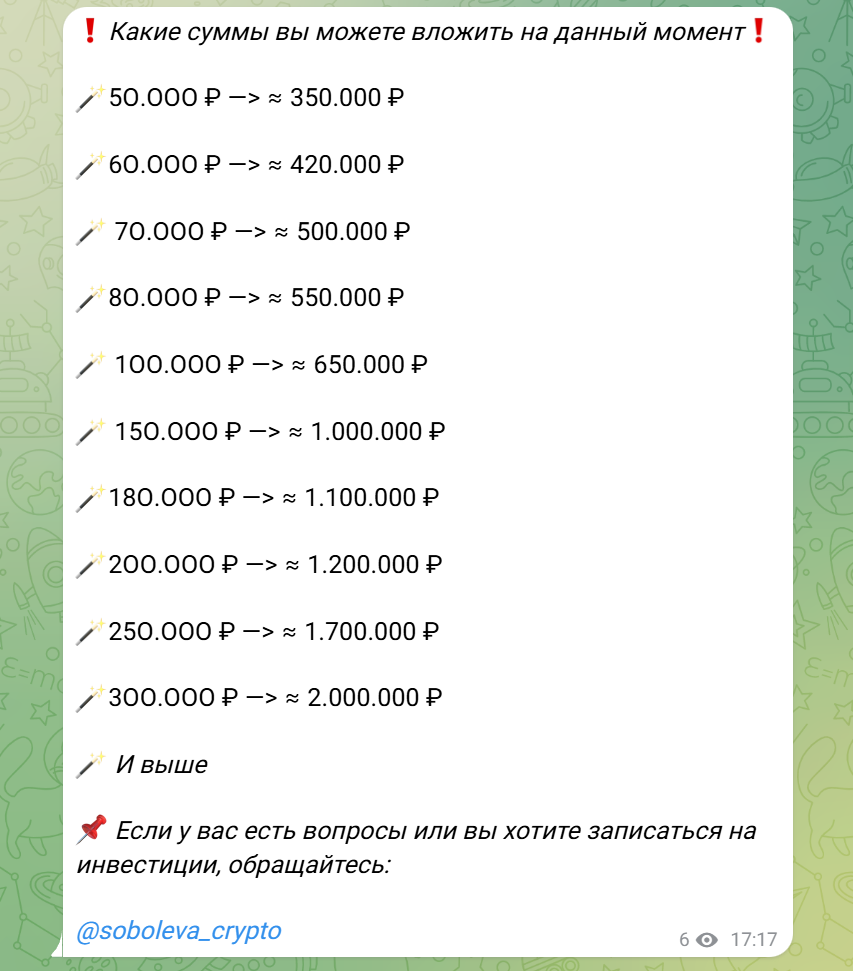Click the magic wand emoji beside 150.000 ₽
Viewport: 853px width, 971px height.
(x=92, y=430)
